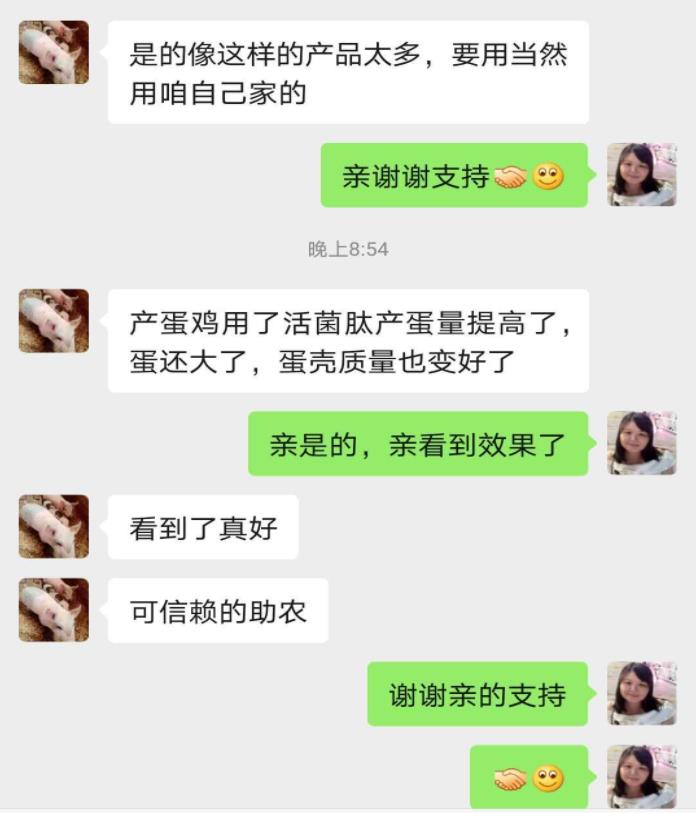696x813 pixels.
Task: Tap the avatar next to '看到了真好'
Action: point(53,527)
